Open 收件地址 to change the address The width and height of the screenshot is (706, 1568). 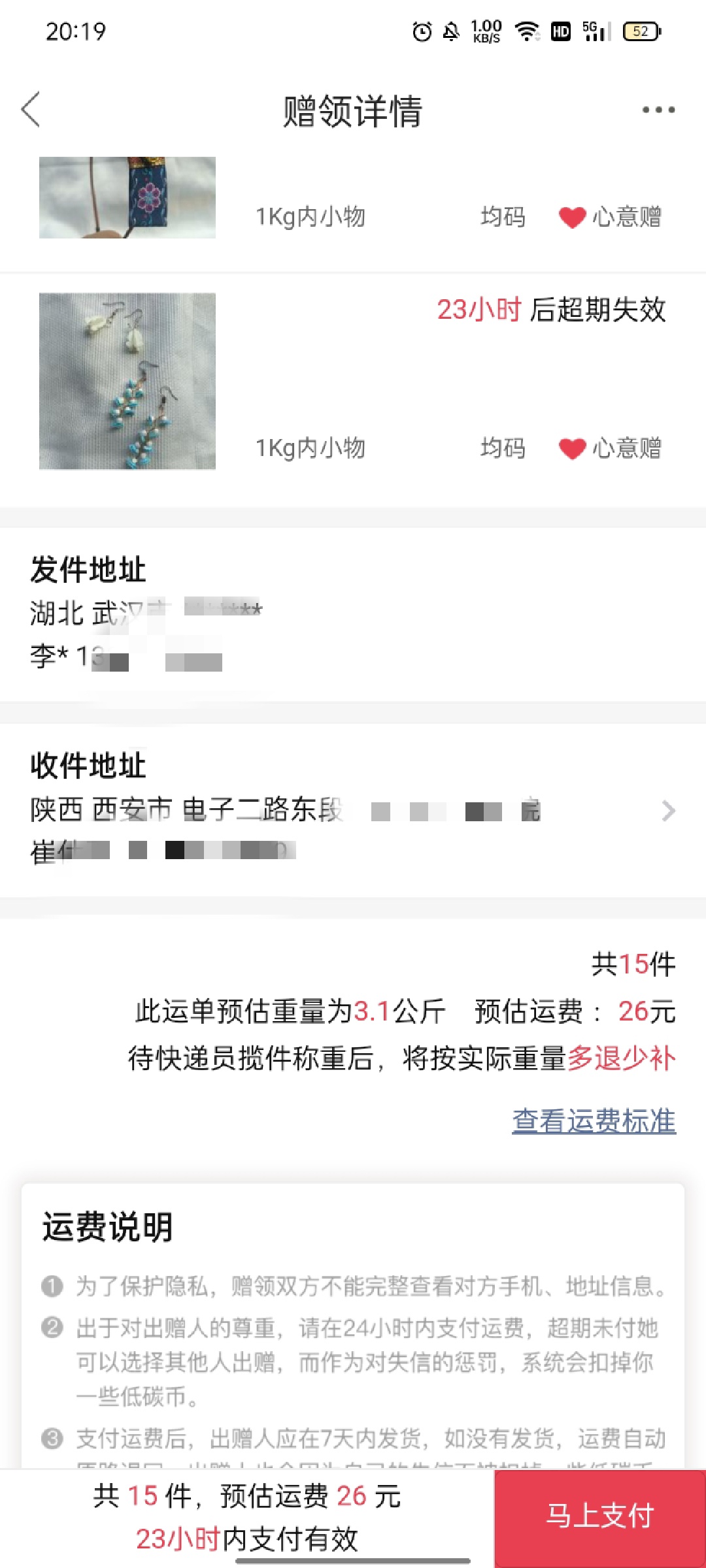353,810
